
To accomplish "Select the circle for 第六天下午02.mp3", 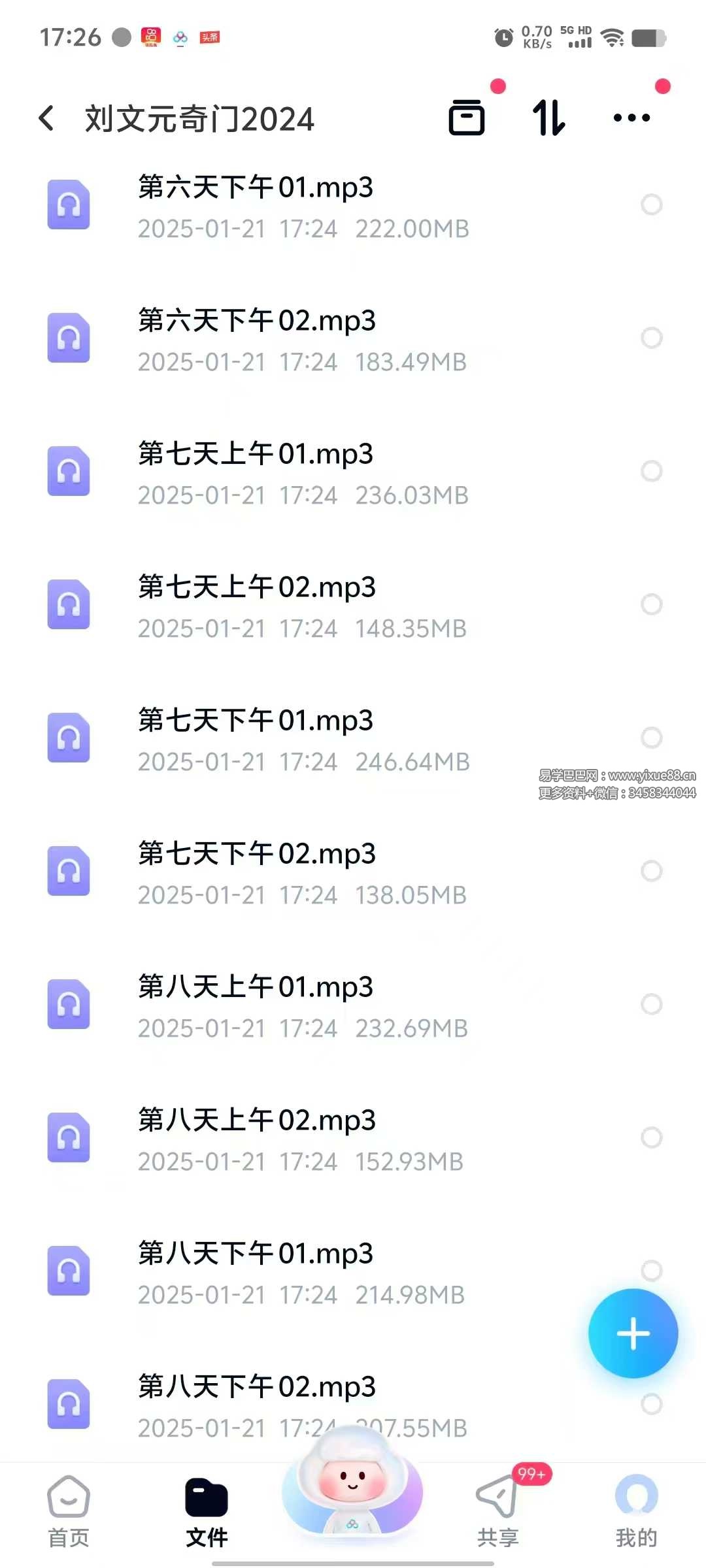I will pos(652,338).
